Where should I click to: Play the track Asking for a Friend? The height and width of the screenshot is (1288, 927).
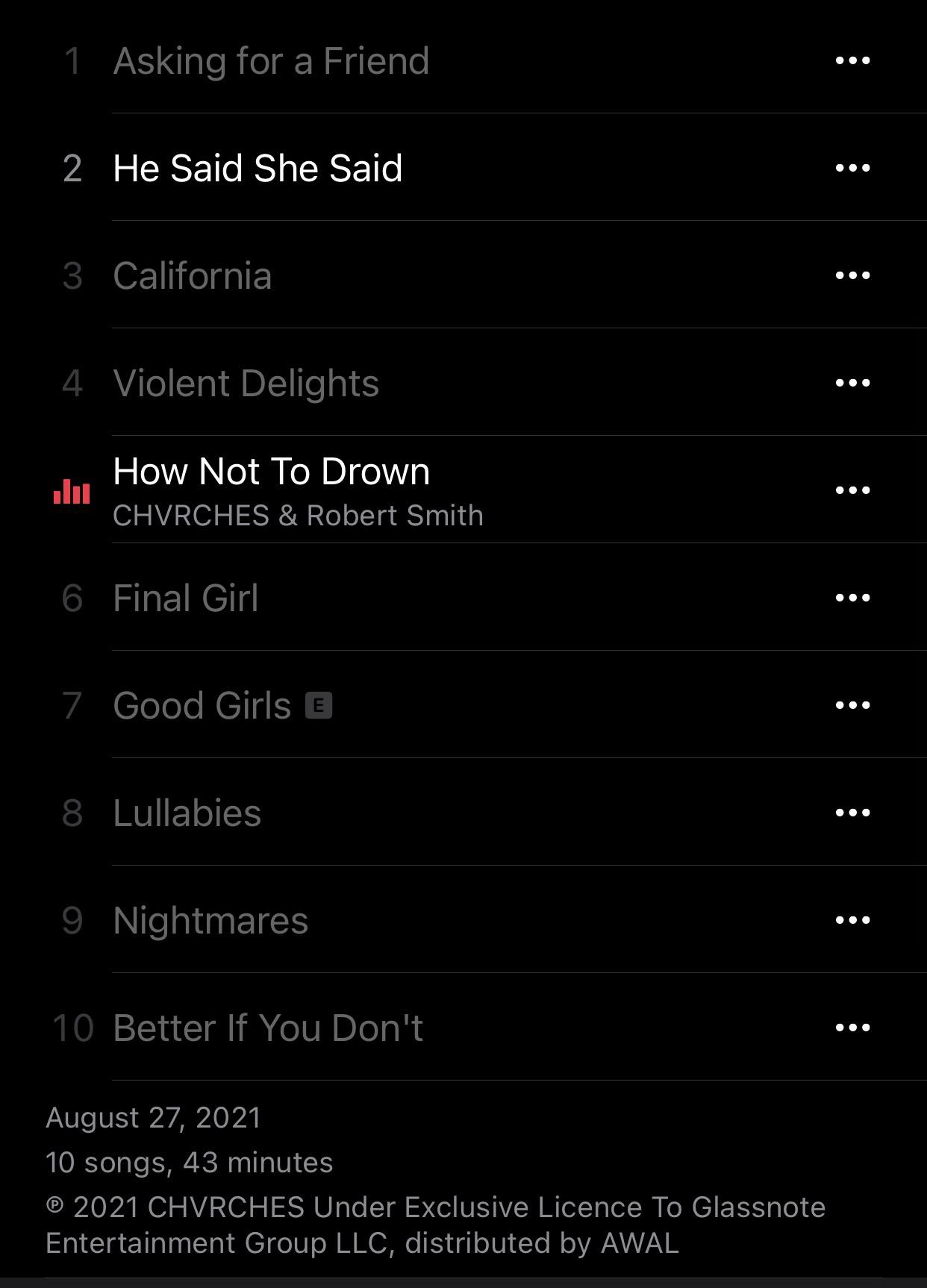pos(271,60)
